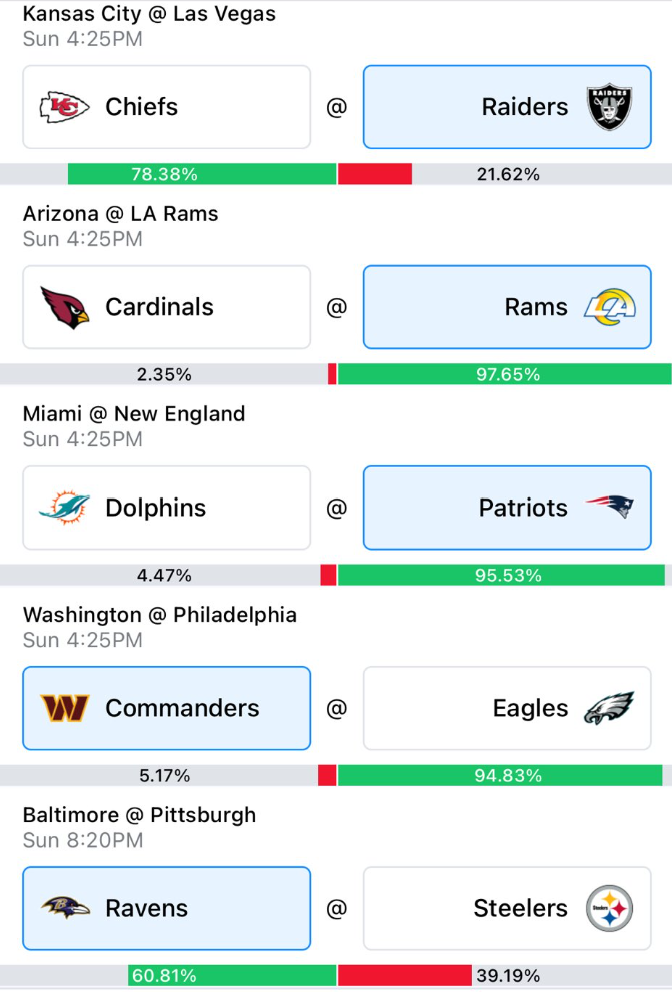Choose the Cardinals as winner
The height and width of the screenshot is (992, 672).
click(x=166, y=307)
